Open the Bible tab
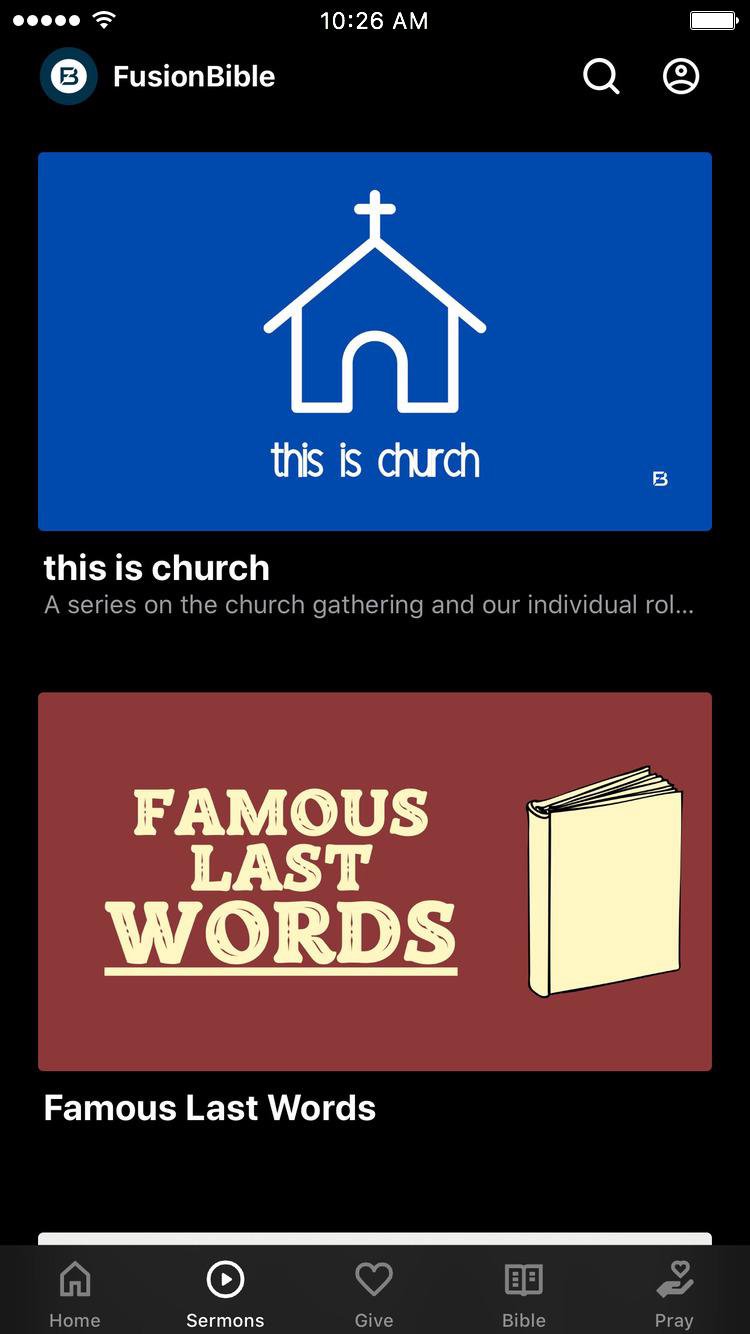 [x=524, y=1292]
